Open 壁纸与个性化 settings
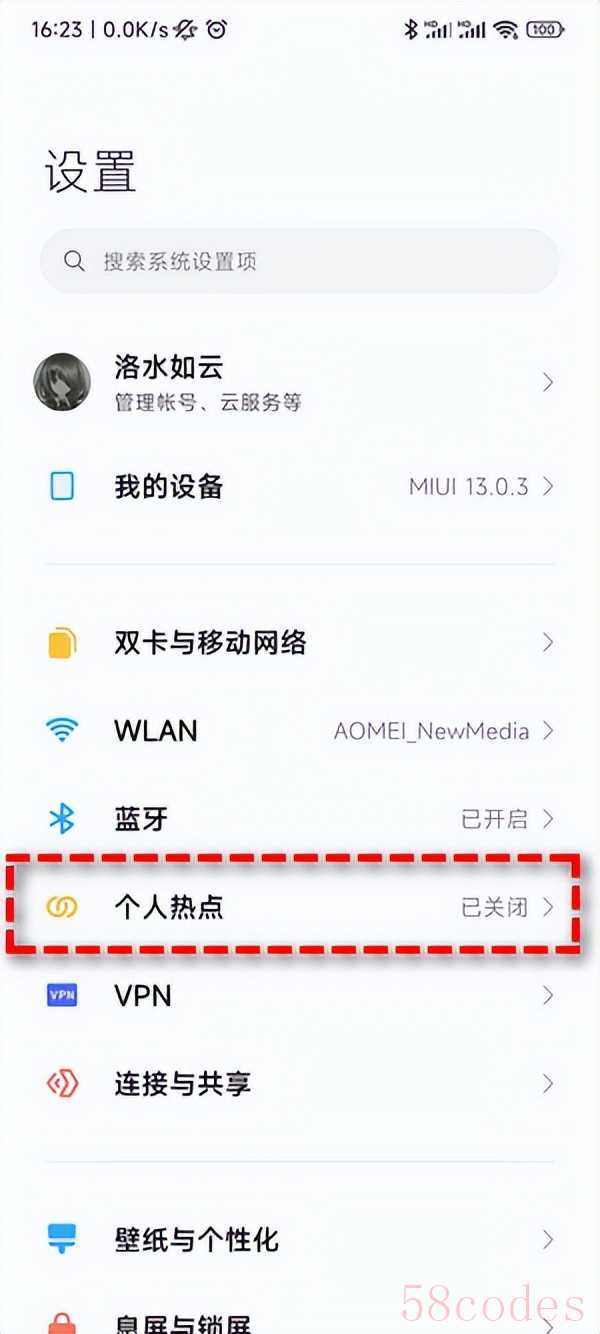600x1334 pixels. (x=298, y=1240)
